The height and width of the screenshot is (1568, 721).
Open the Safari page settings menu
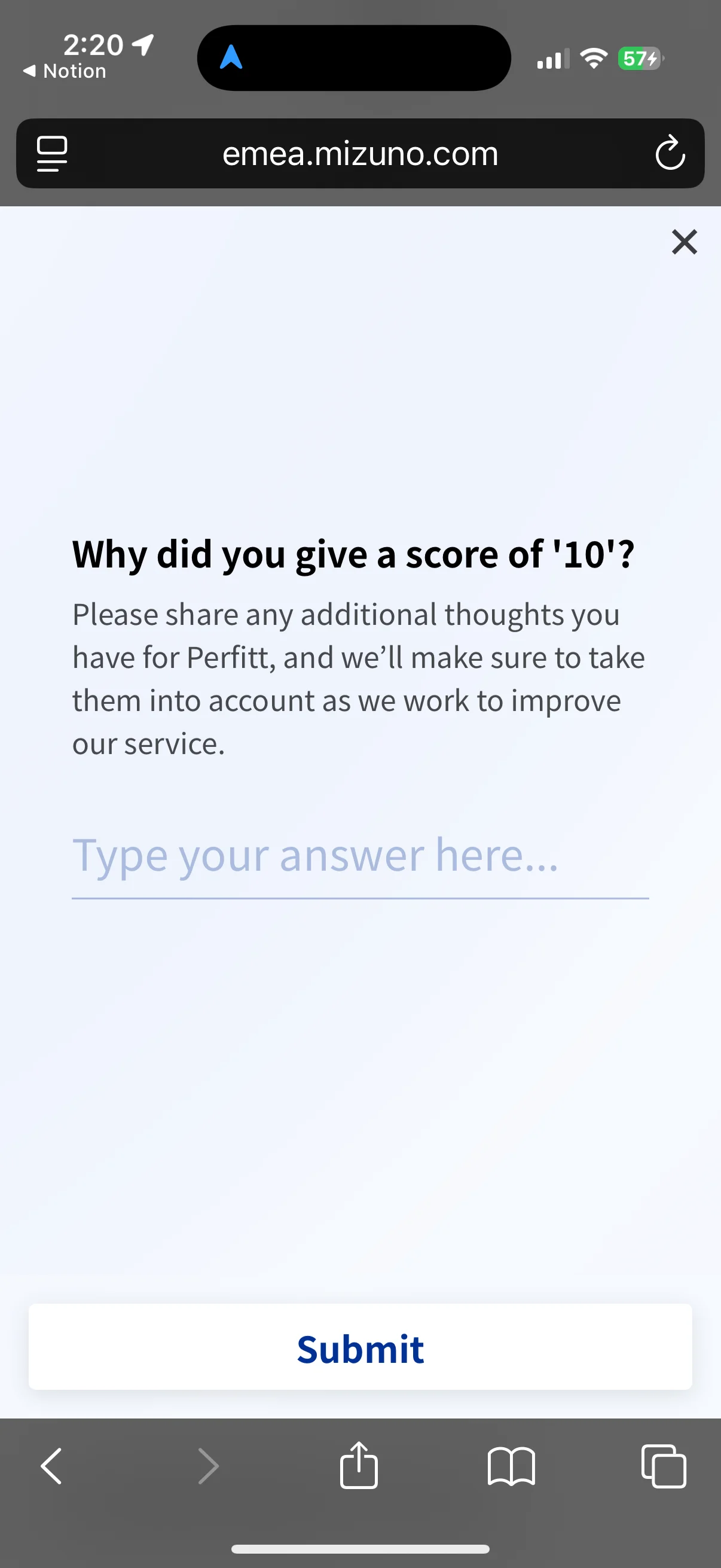pyautogui.click(x=52, y=153)
